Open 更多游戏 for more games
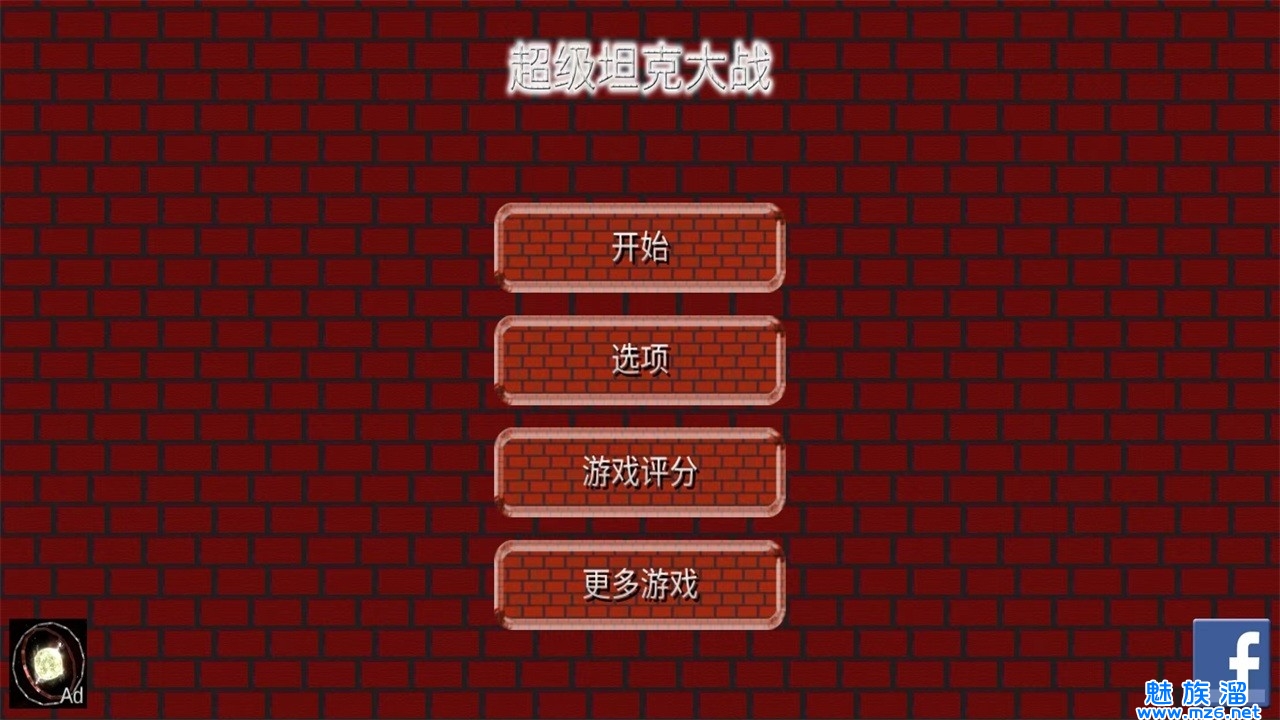The width and height of the screenshot is (1280, 720). (x=640, y=585)
